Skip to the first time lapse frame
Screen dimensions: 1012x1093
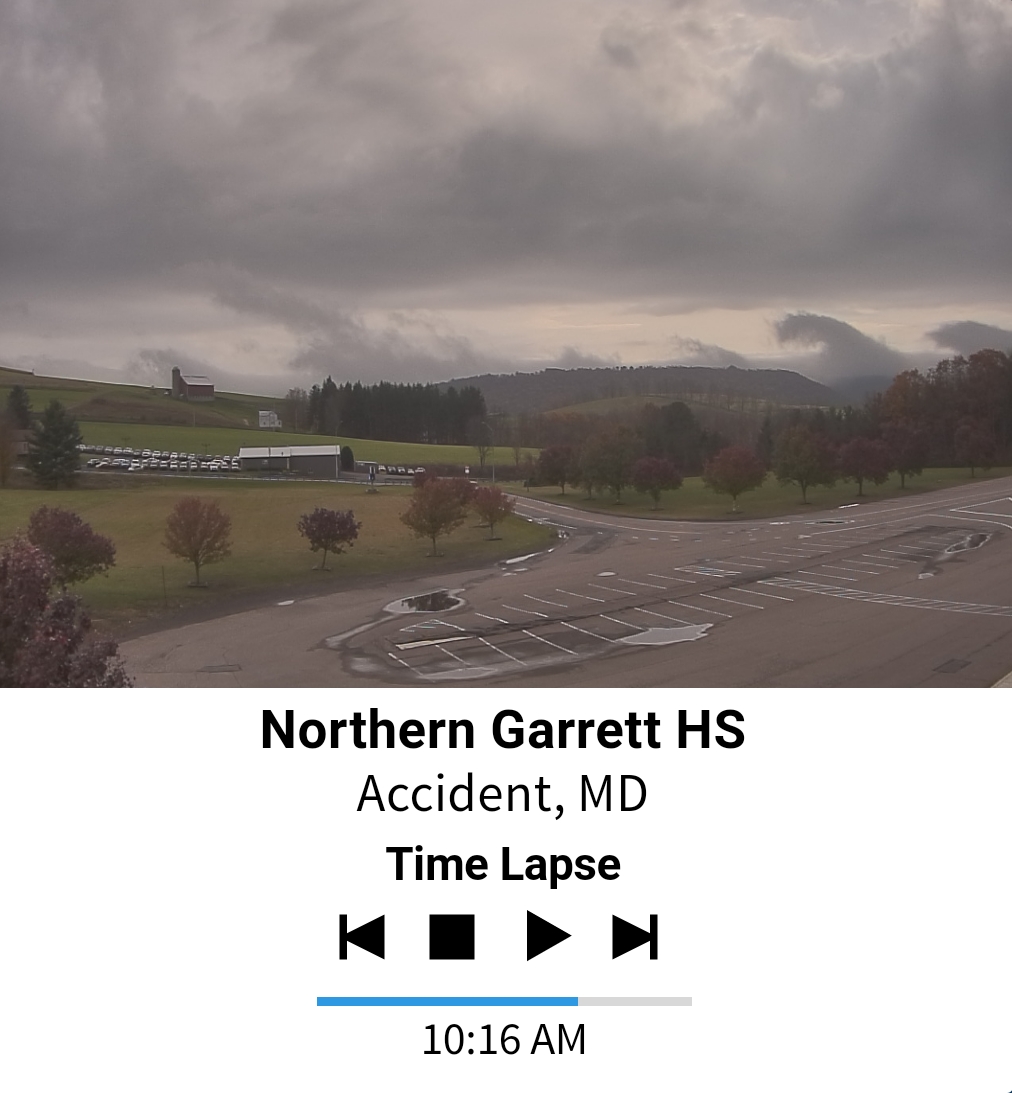tap(362, 937)
